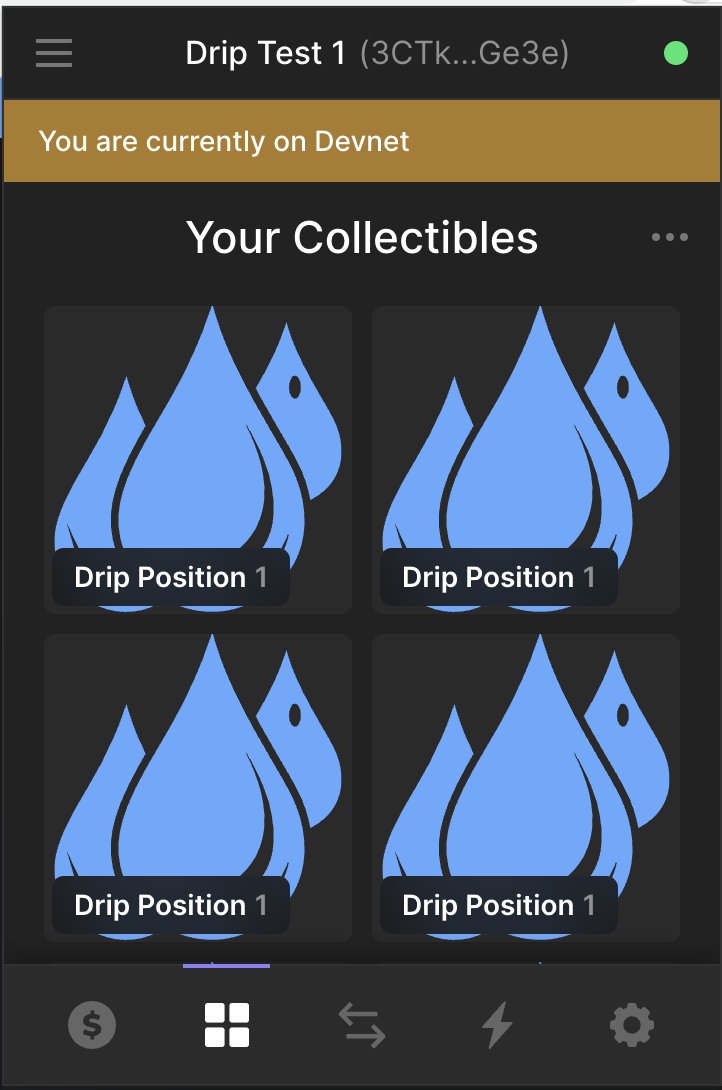Screen dimensions: 722x1090
Task: Switch to the dollar-sign tokens tab
Action: pyautogui.click(x=92, y=1024)
